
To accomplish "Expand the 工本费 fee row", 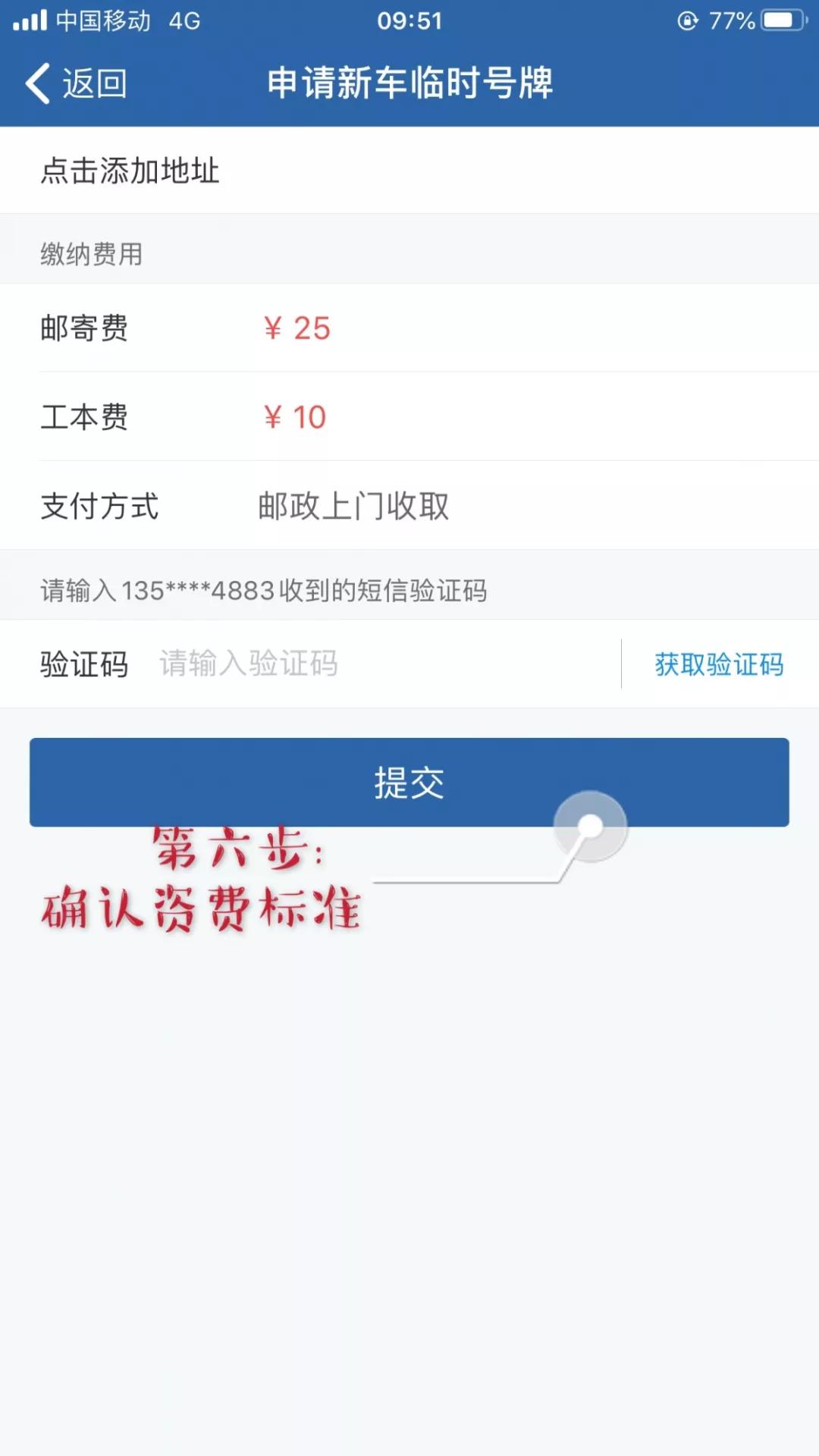I will tap(409, 416).
